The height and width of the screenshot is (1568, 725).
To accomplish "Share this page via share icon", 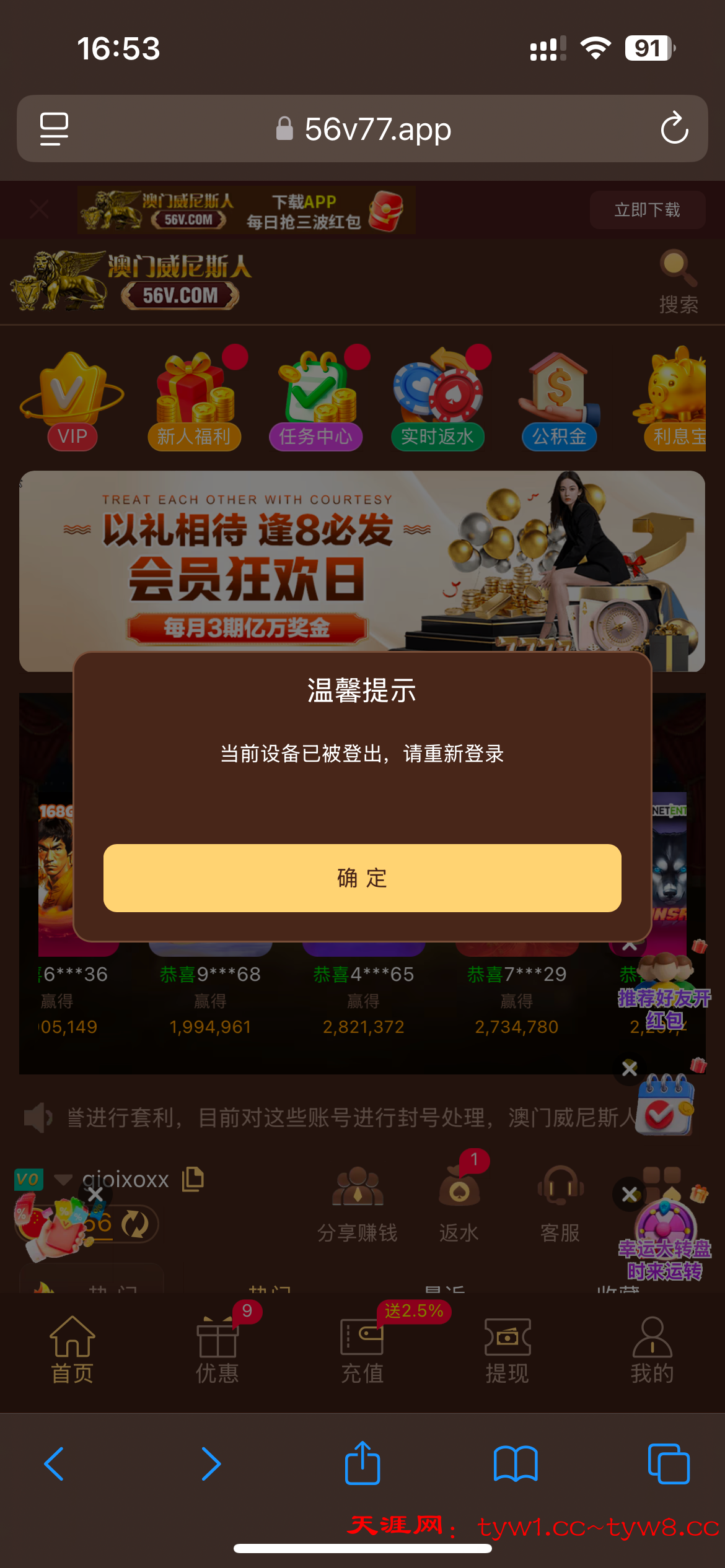I will [x=362, y=1464].
